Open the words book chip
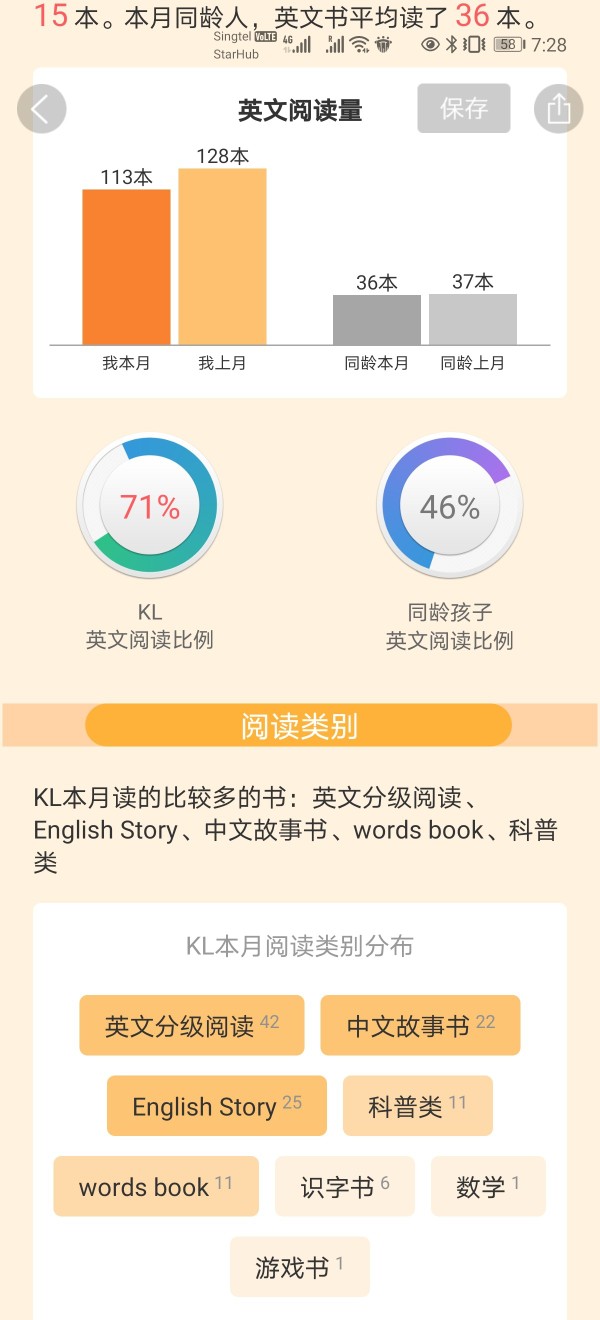 pos(156,1187)
